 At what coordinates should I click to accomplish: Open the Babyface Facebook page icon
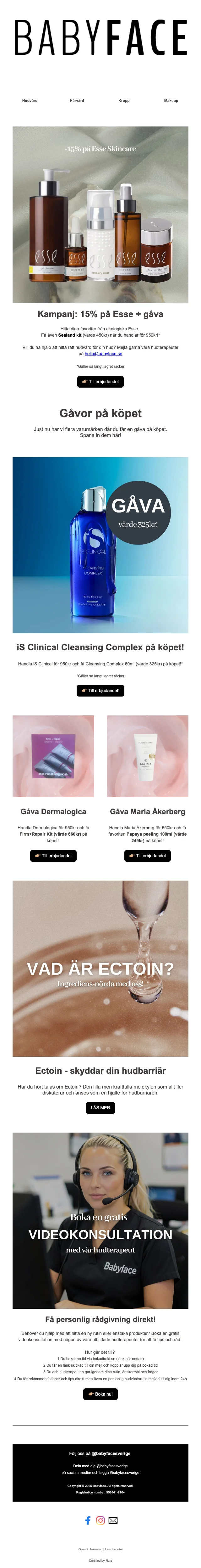click(x=88, y=1520)
